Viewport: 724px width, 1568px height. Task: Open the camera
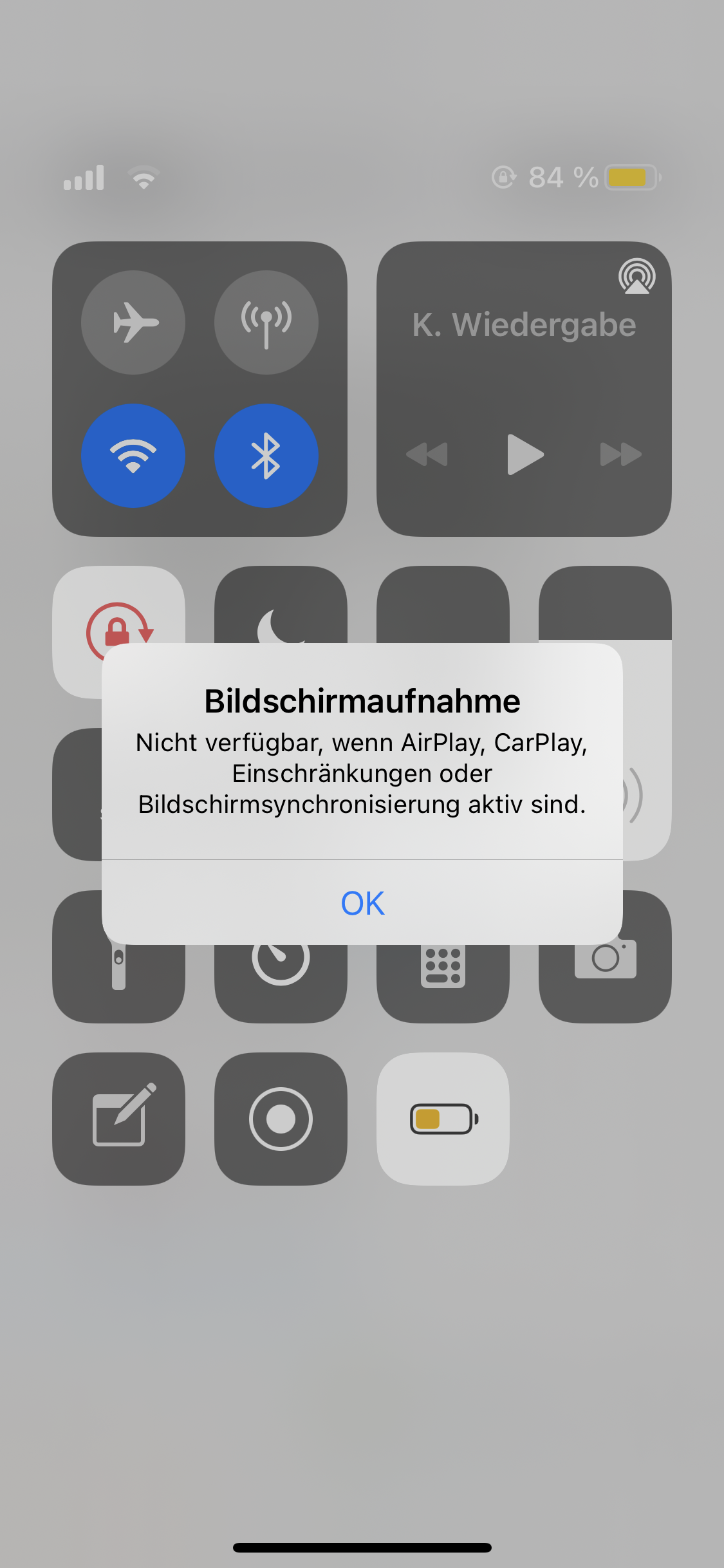606,984
